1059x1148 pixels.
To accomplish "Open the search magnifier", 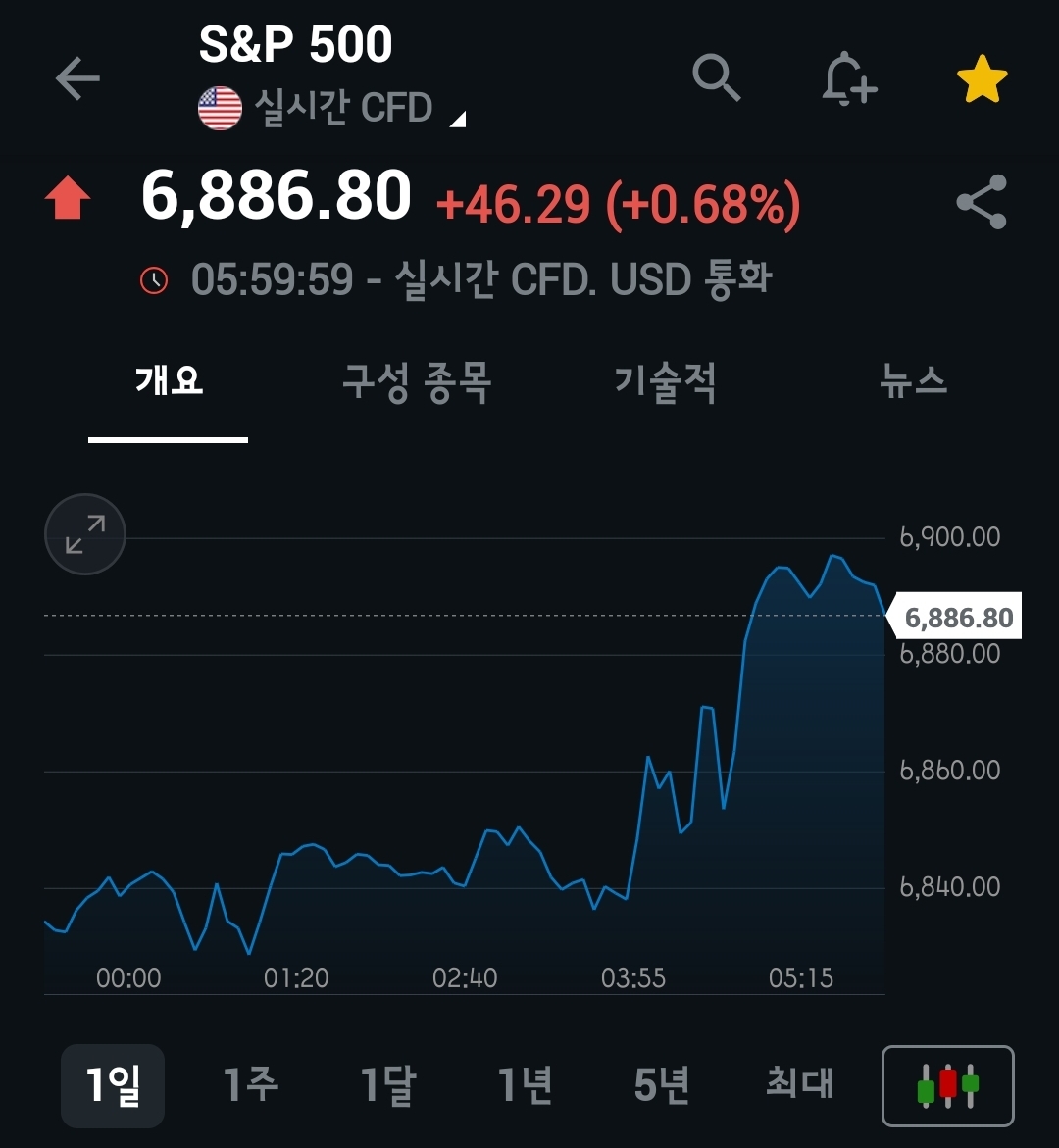I will tap(716, 77).
